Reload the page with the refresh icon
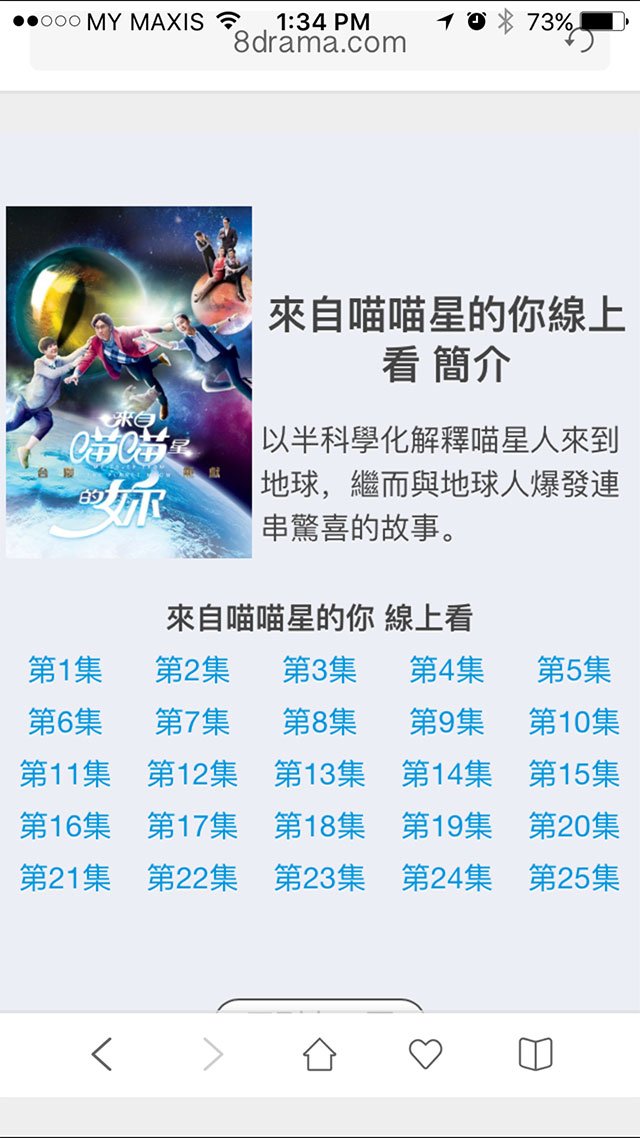This screenshot has height=1138, width=640. coord(579,40)
